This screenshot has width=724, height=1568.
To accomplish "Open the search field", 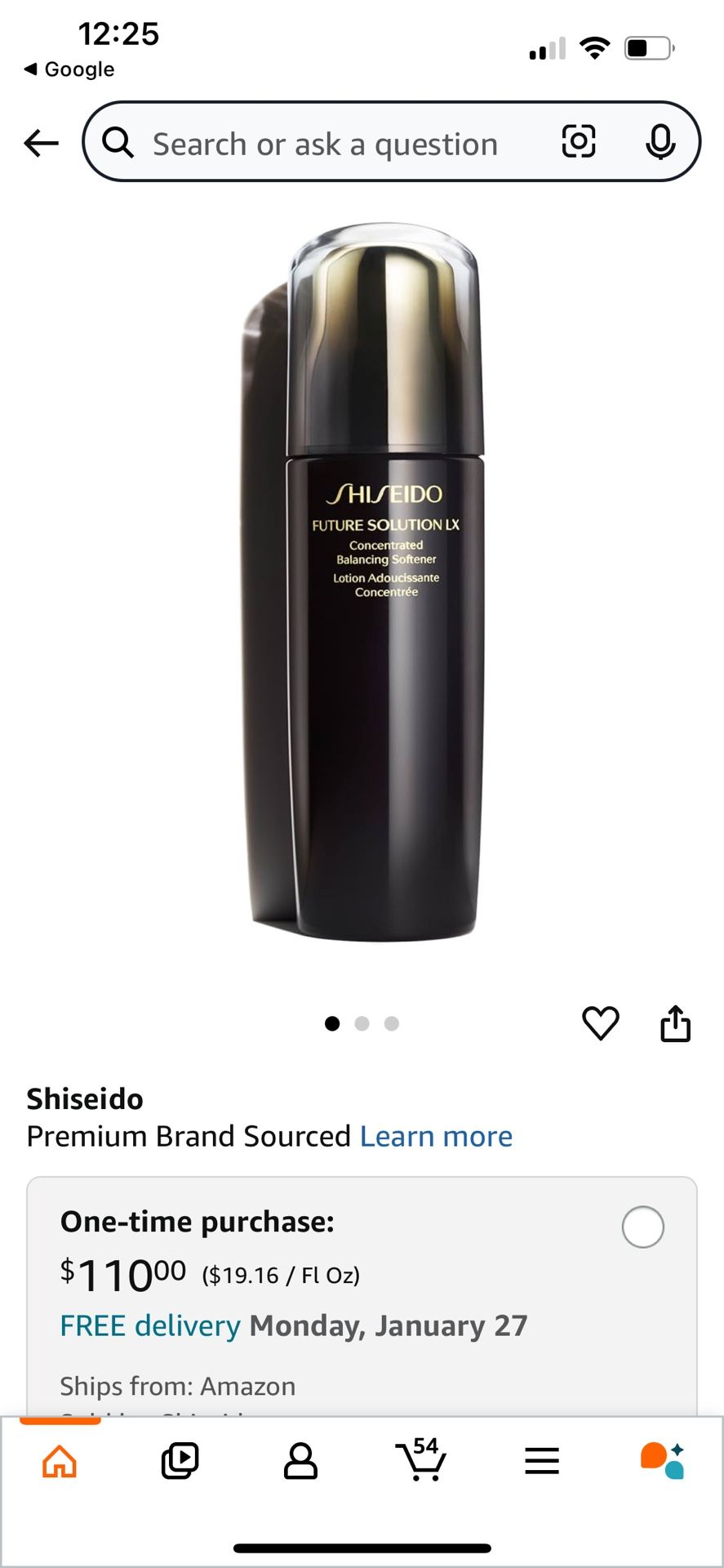I will coord(326,145).
